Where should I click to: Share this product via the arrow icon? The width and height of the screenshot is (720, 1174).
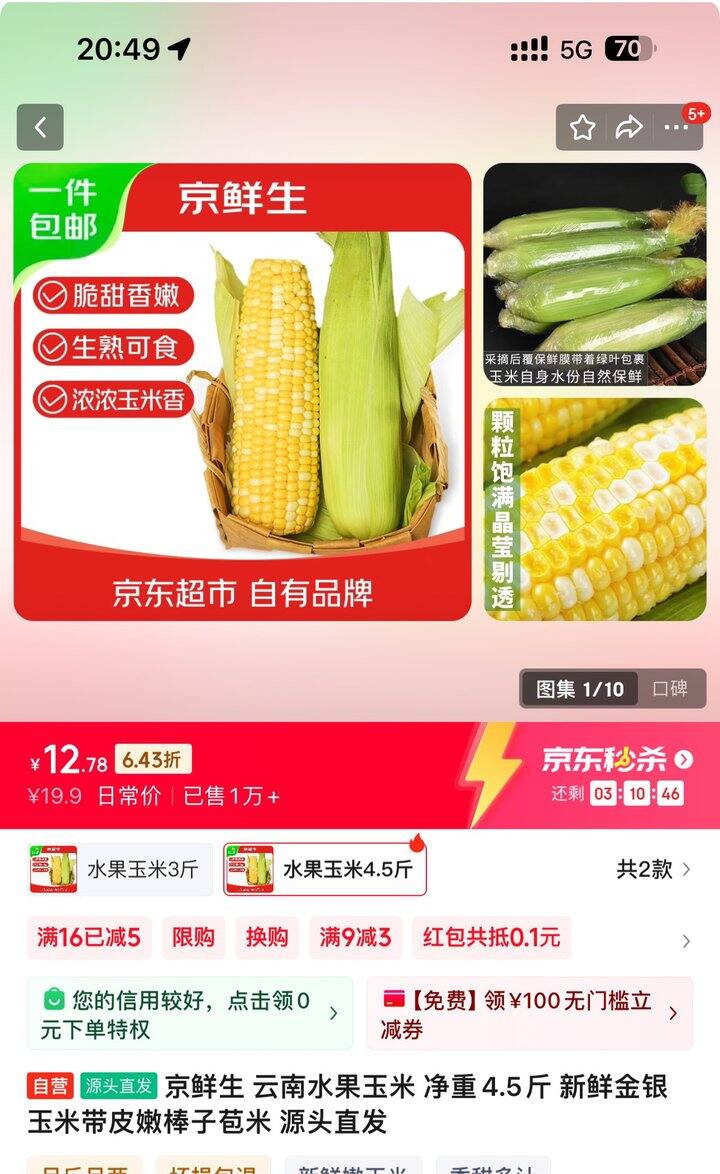[x=629, y=128]
